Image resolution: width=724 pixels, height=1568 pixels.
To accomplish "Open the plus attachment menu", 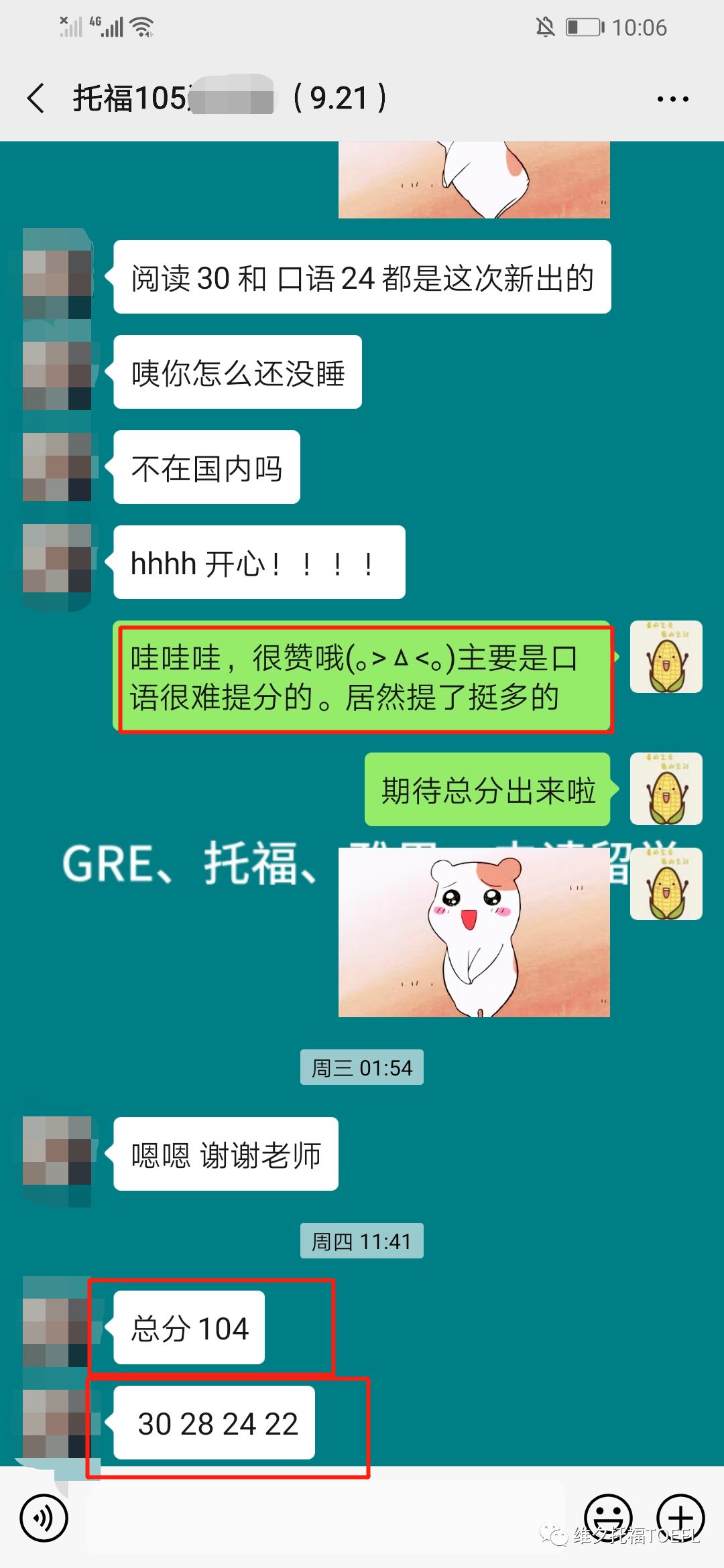I will 680,1517.
